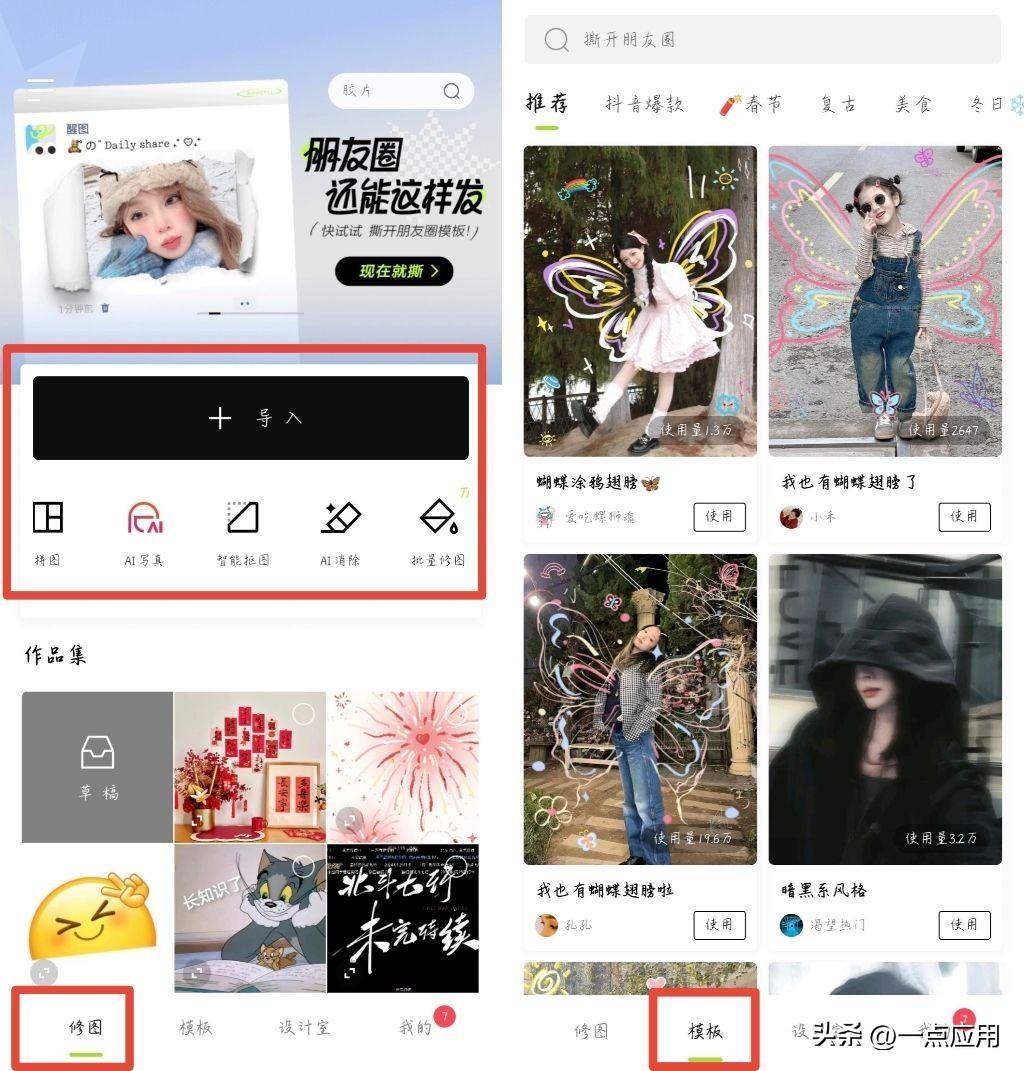The height and width of the screenshot is (1071, 1024).
Task: Tap the 现在就撕 banner button
Action: point(393,271)
